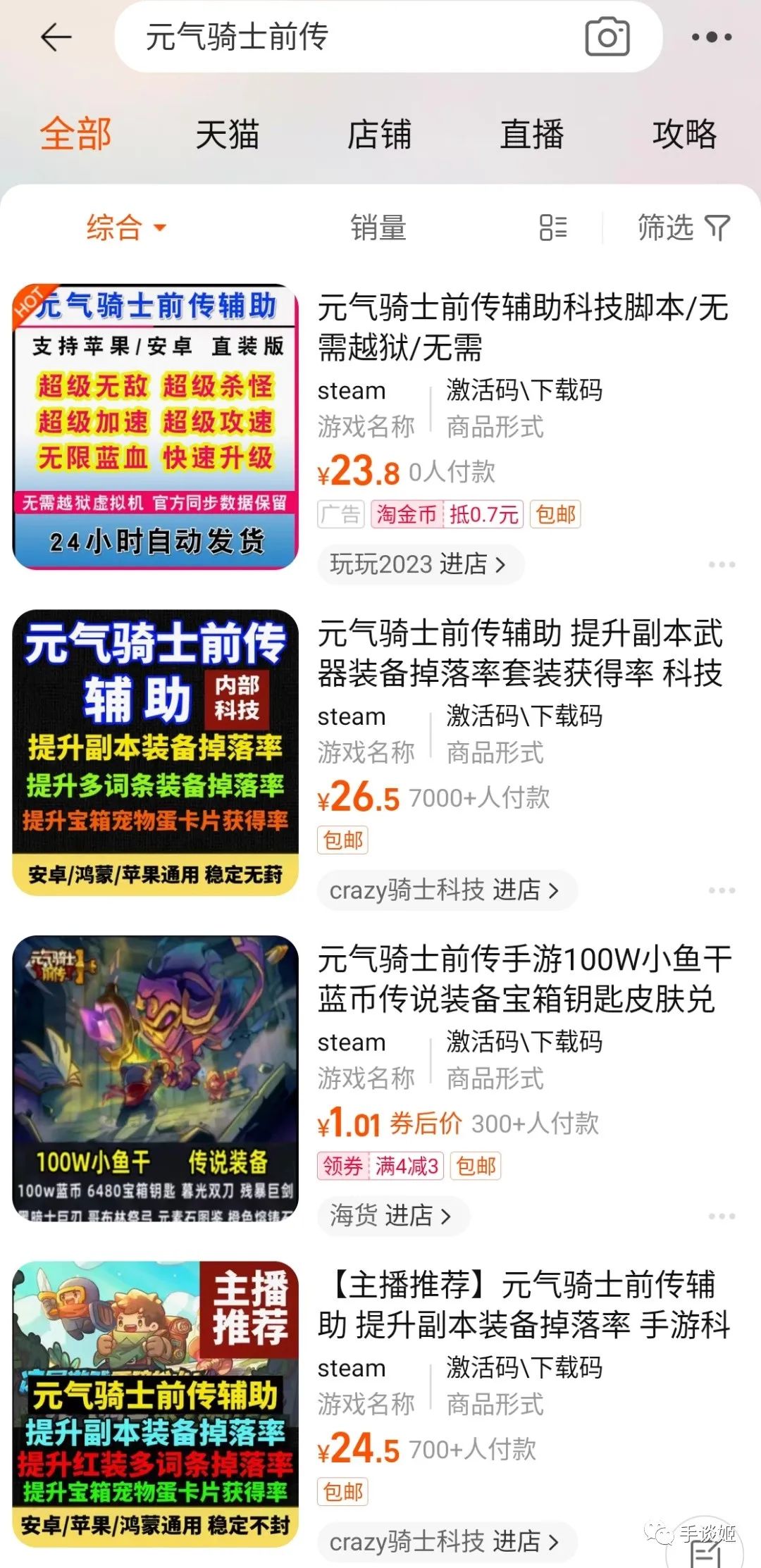Enter the 海货 store
The width and height of the screenshot is (761, 1568).
pos(390,1216)
